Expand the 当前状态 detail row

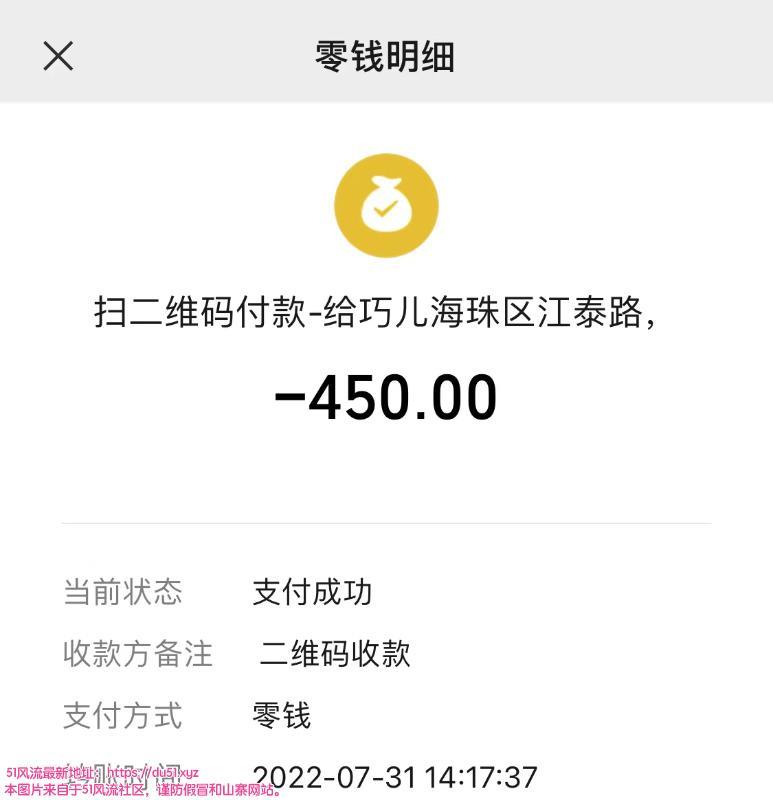pos(122,592)
